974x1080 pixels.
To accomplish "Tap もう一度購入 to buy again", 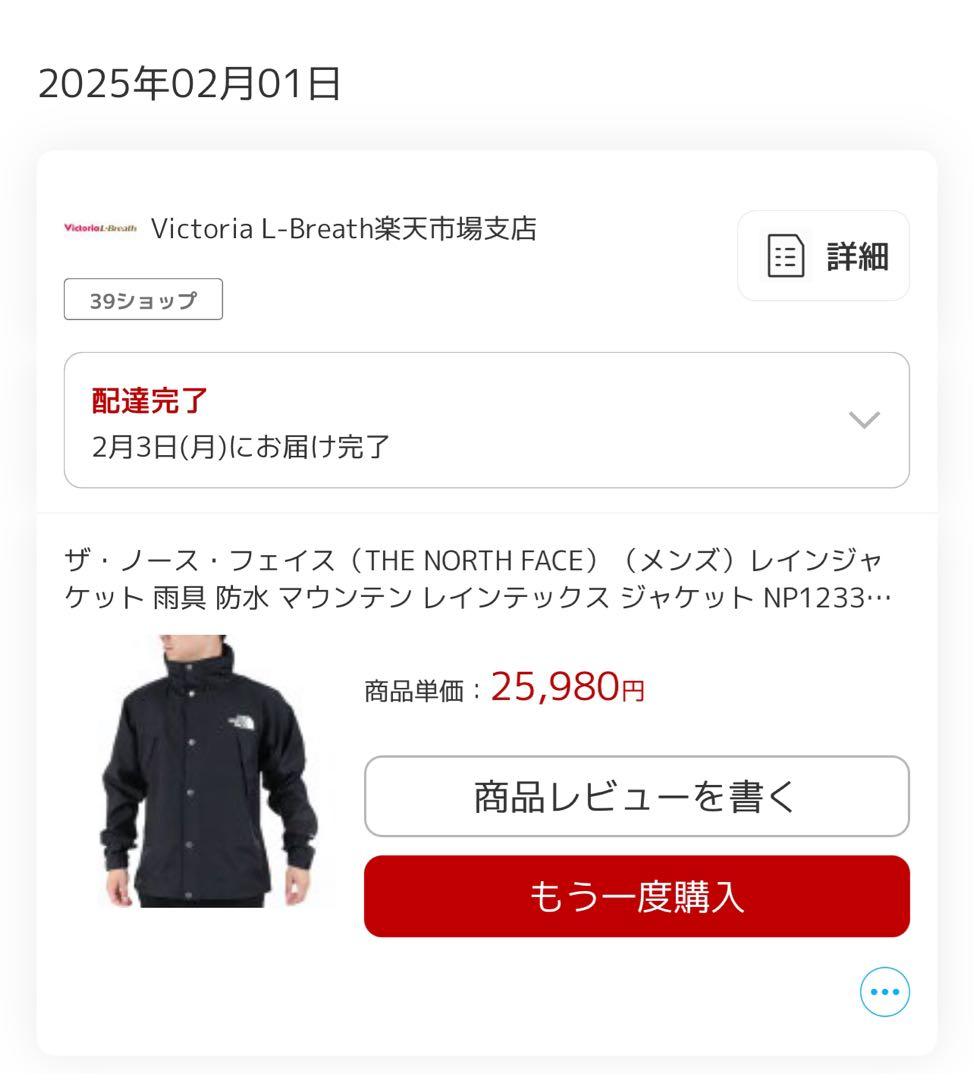I will click(636, 897).
